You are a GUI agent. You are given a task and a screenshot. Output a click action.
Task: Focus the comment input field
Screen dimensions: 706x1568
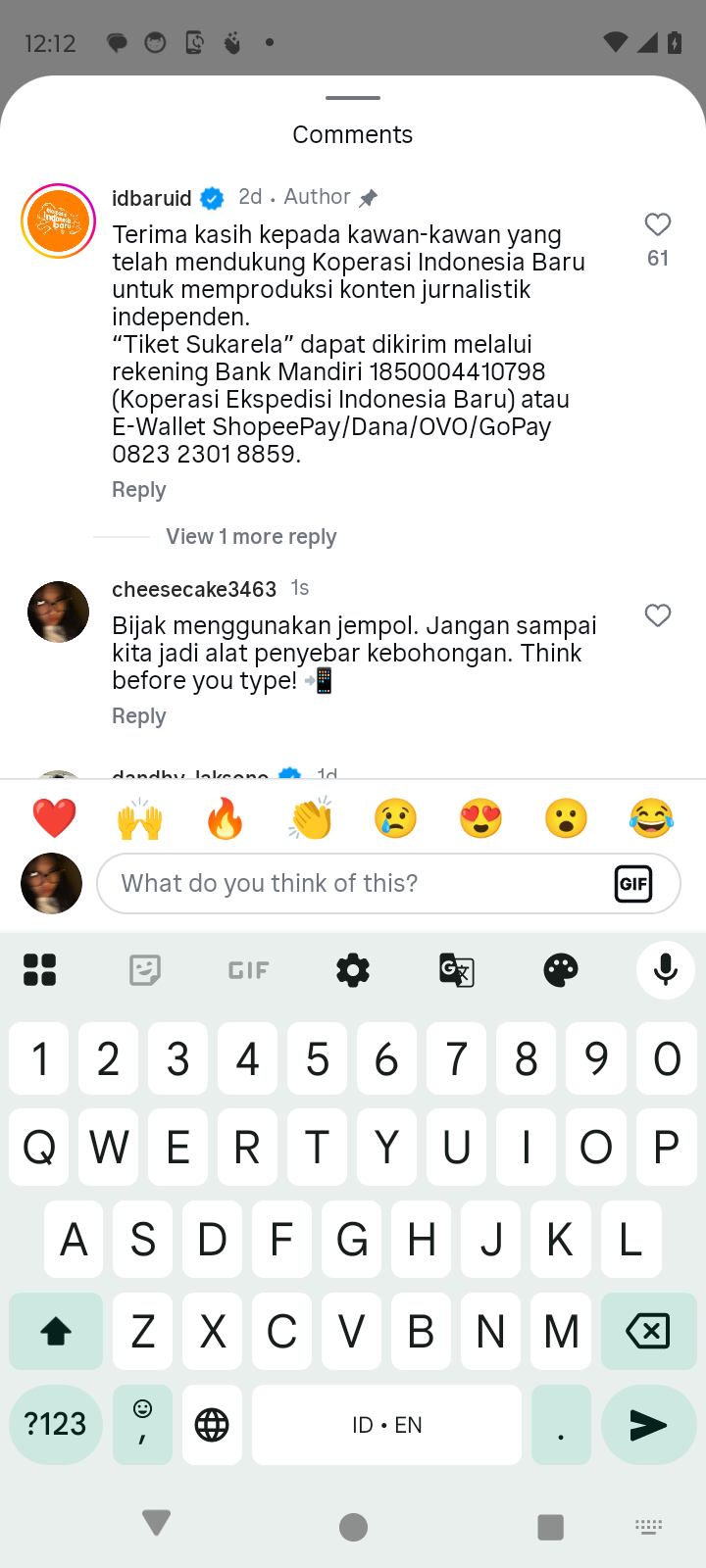pyautogui.click(x=353, y=883)
